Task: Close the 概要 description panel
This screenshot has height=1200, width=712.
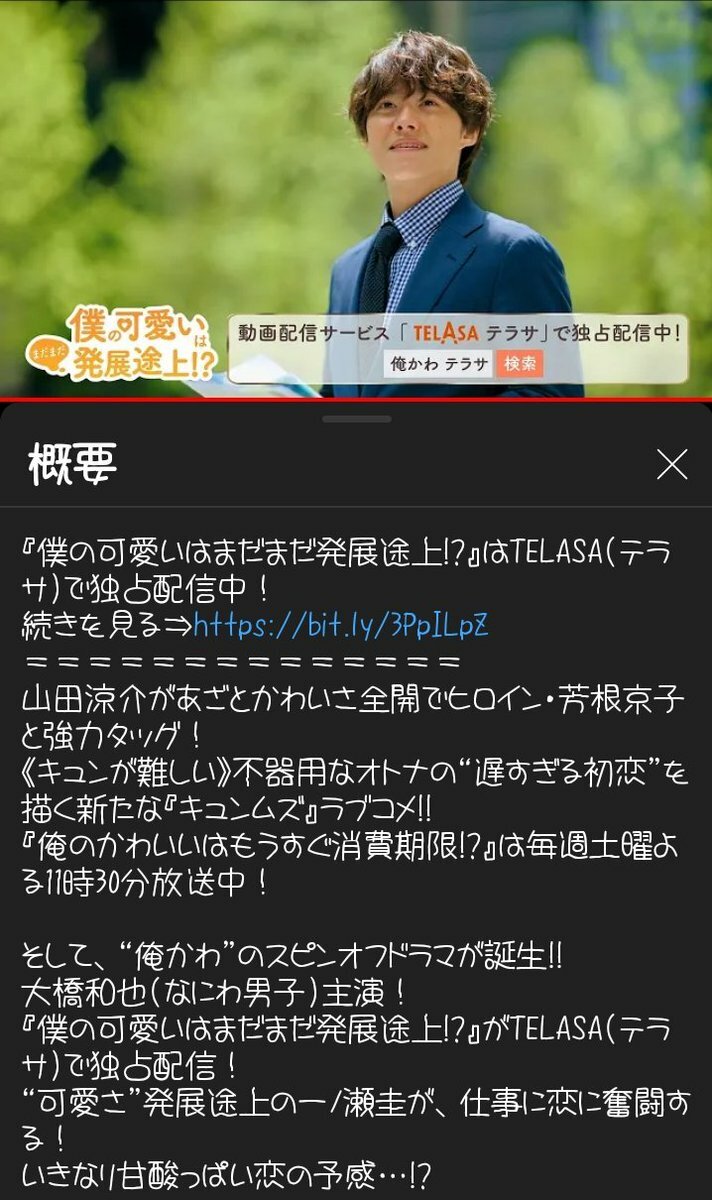Action: 671,464
